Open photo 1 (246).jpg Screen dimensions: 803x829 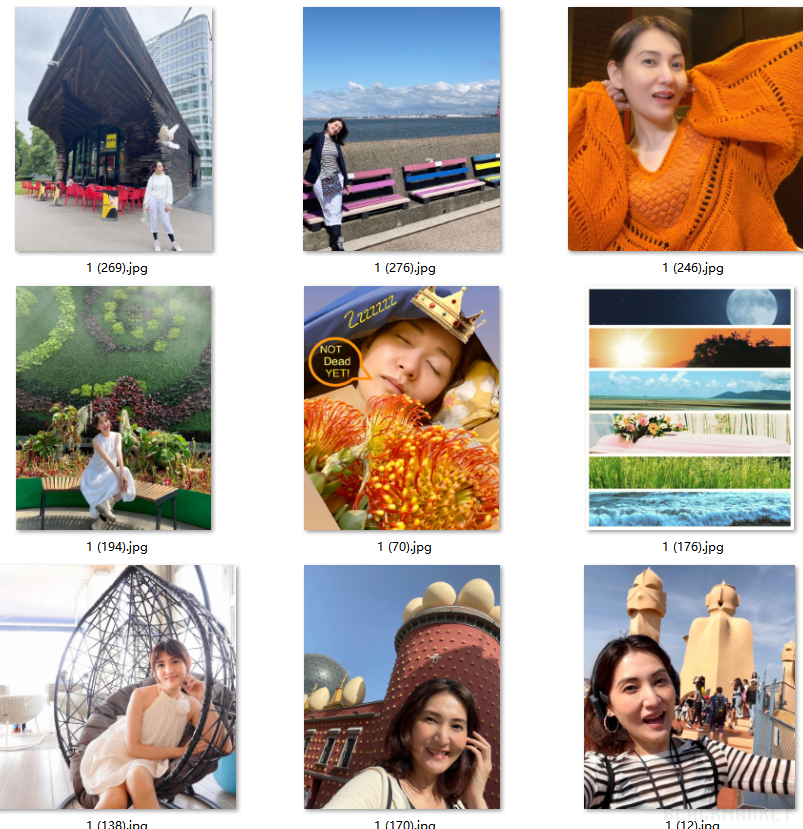pos(685,130)
